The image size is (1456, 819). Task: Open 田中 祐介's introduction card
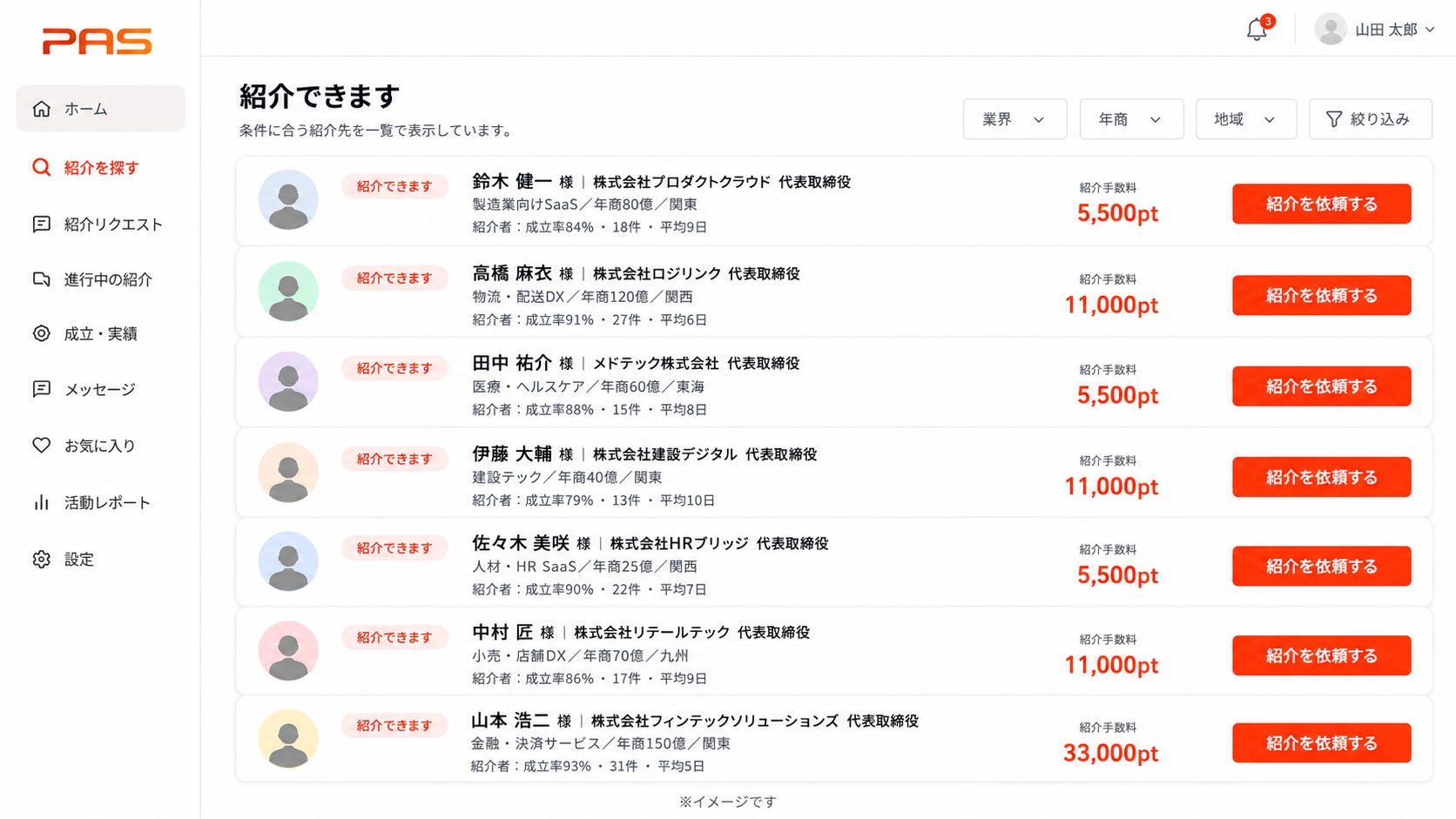point(833,383)
